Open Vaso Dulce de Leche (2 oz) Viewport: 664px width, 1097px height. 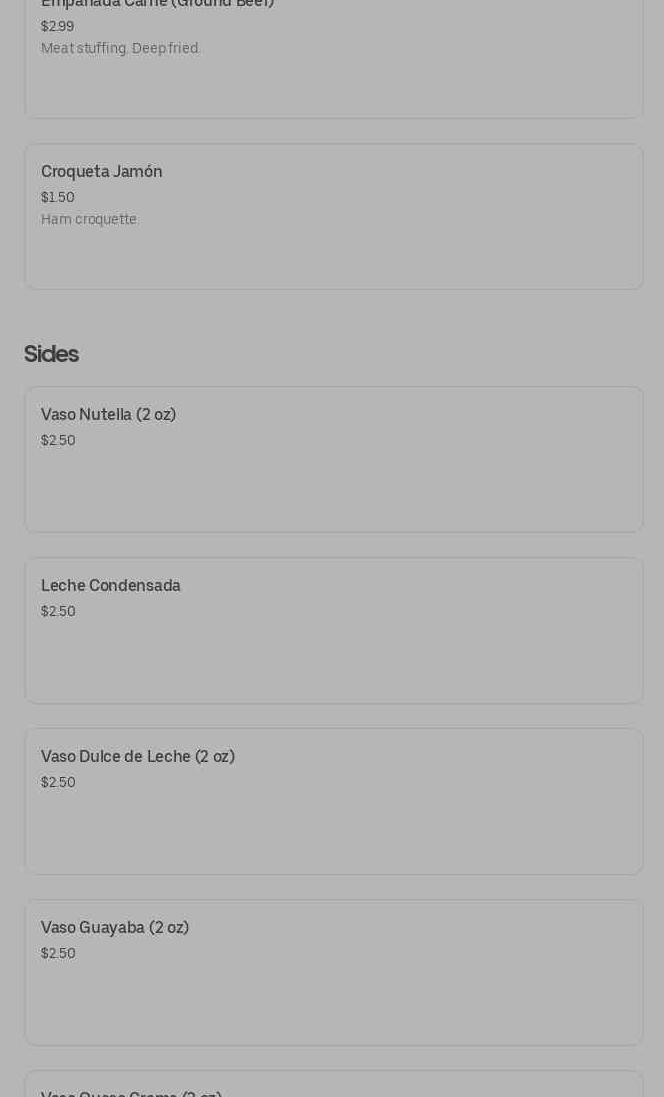[x=334, y=801]
